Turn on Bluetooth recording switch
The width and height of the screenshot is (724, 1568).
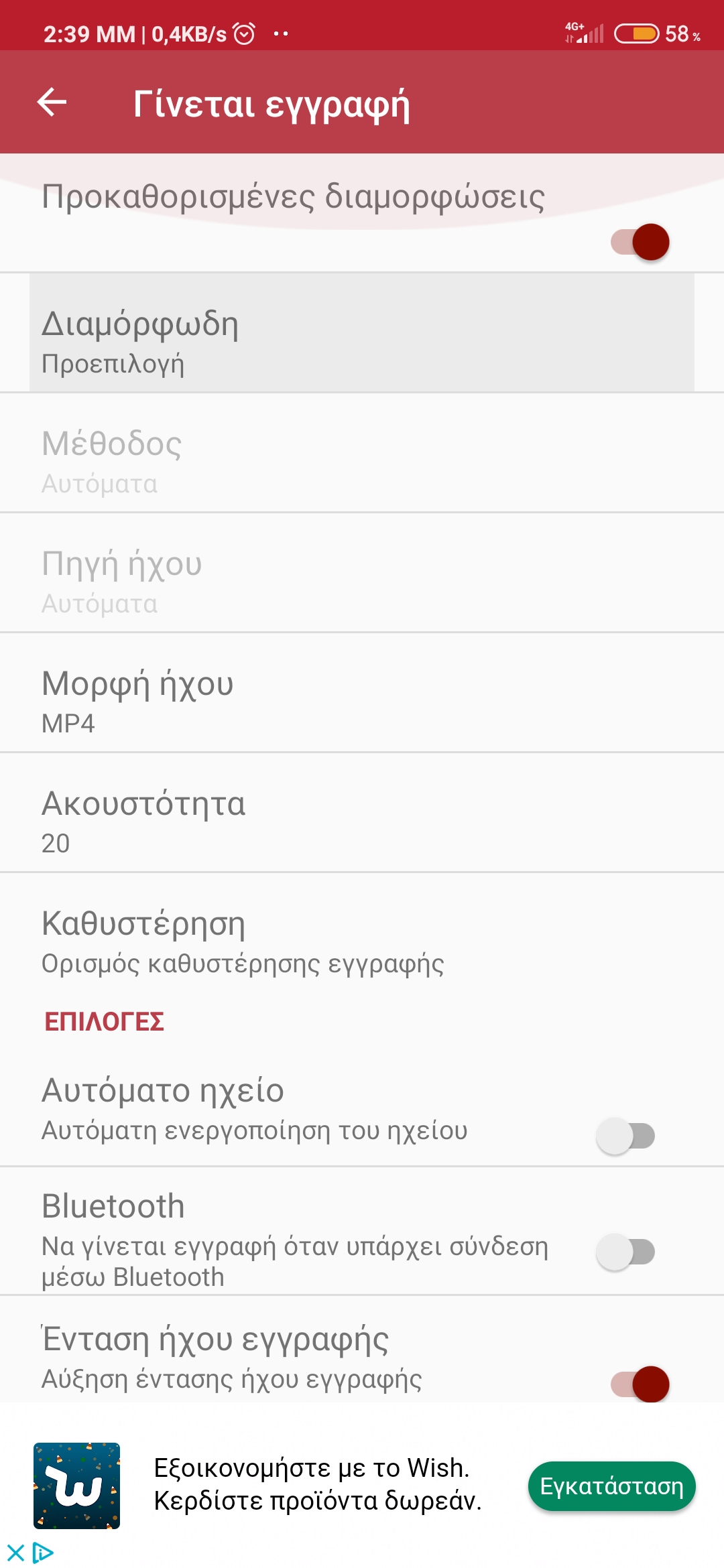pos(625,1251)
